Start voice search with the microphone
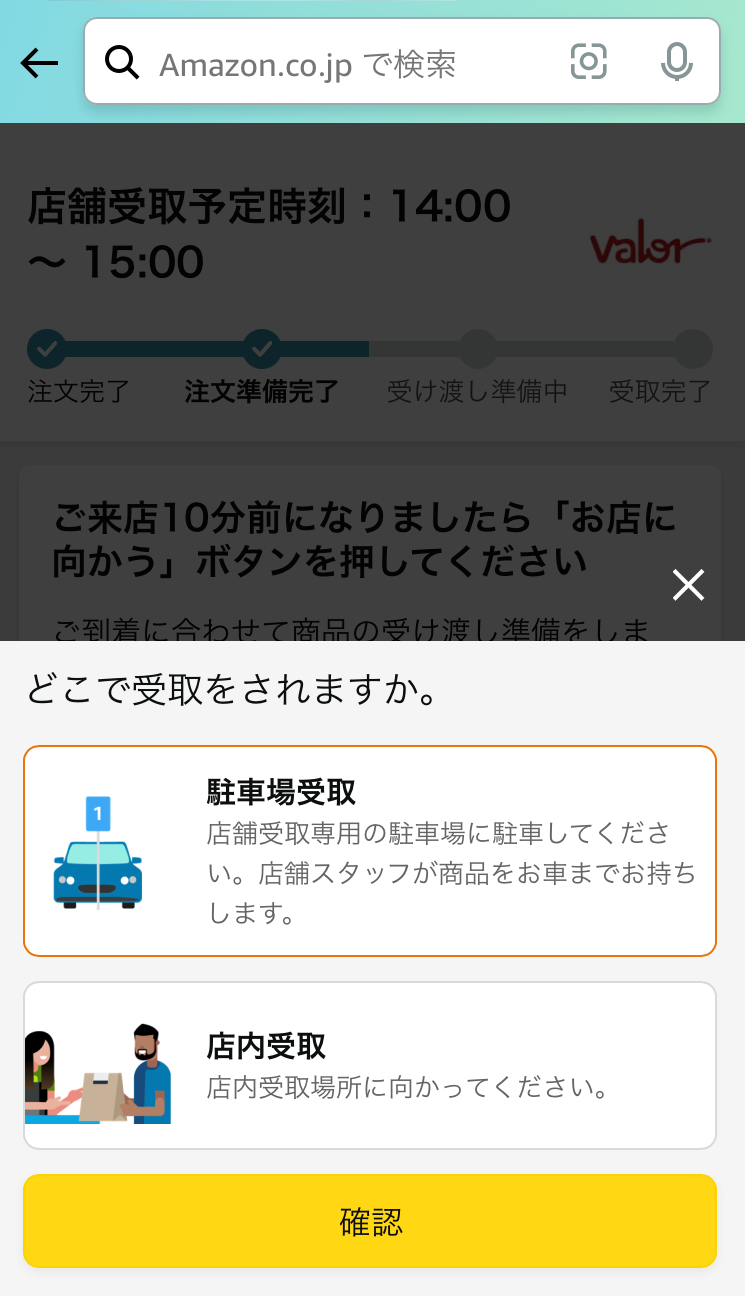 (677, 62)
